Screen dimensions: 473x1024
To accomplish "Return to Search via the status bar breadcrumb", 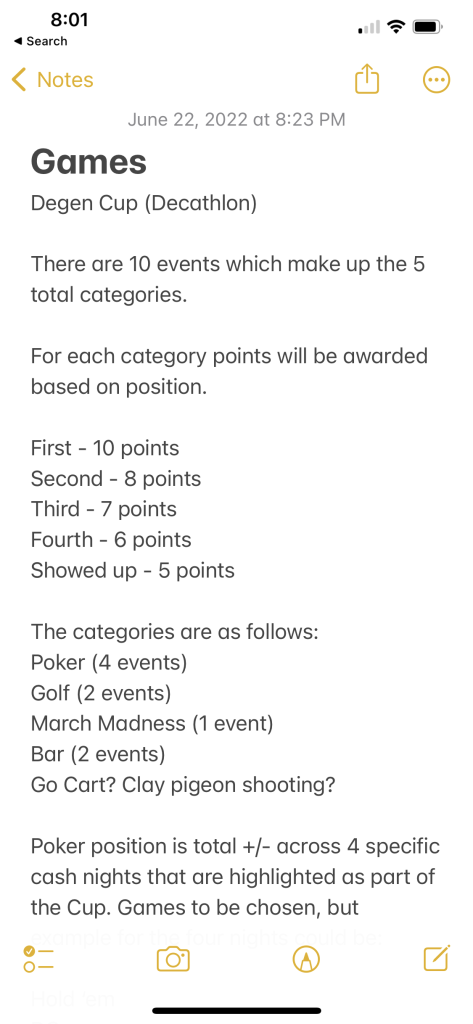I will coord(40,41).
